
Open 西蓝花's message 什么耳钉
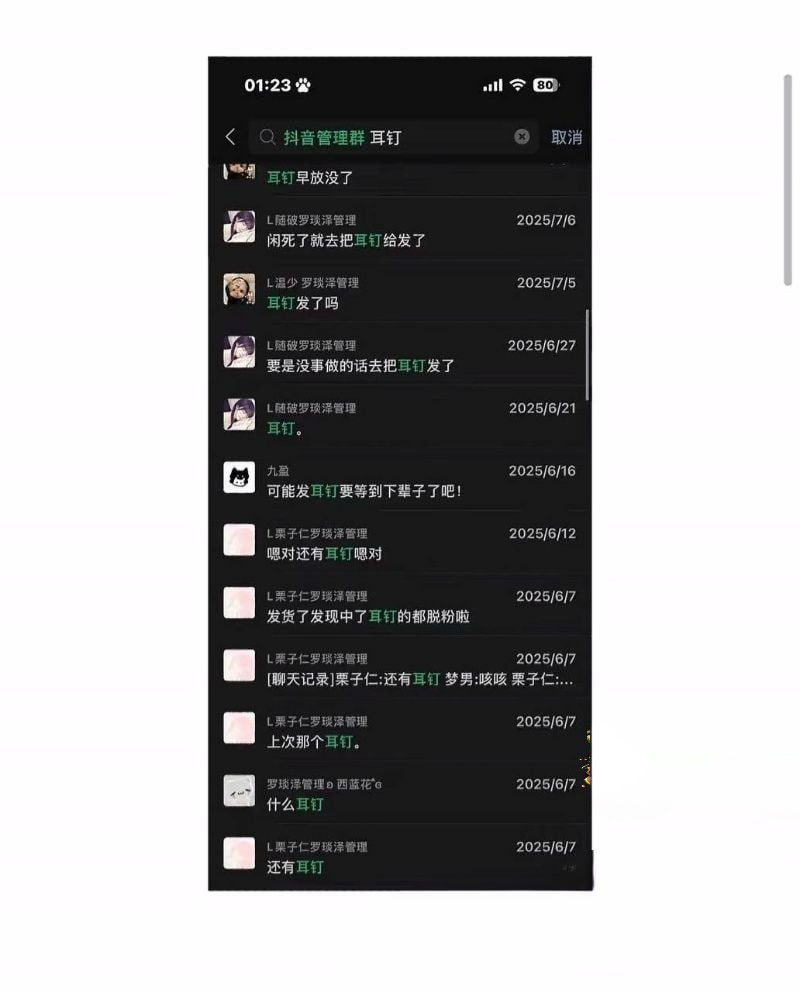coord(400,795)
